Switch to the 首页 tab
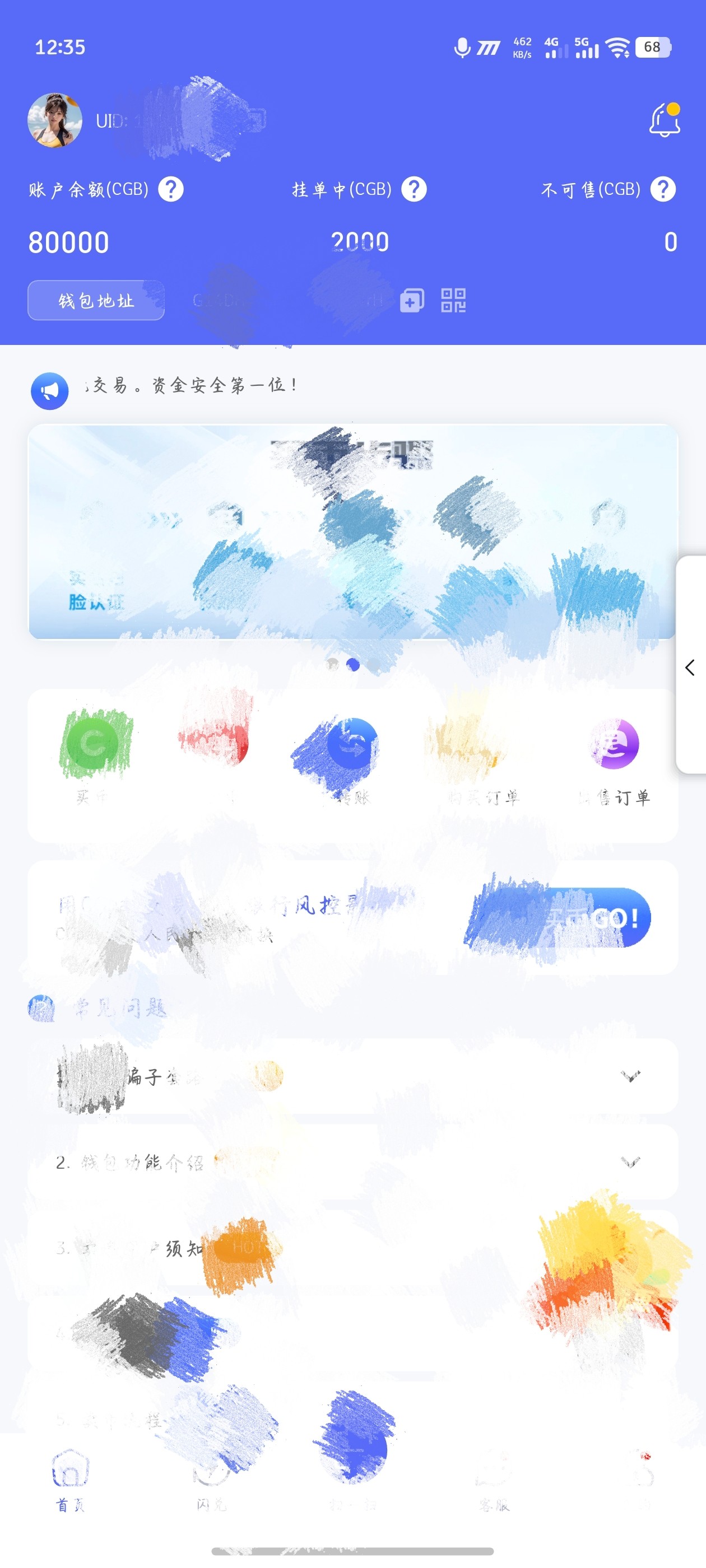This screenshot has width=706, height=1568. coord(70,1480)
